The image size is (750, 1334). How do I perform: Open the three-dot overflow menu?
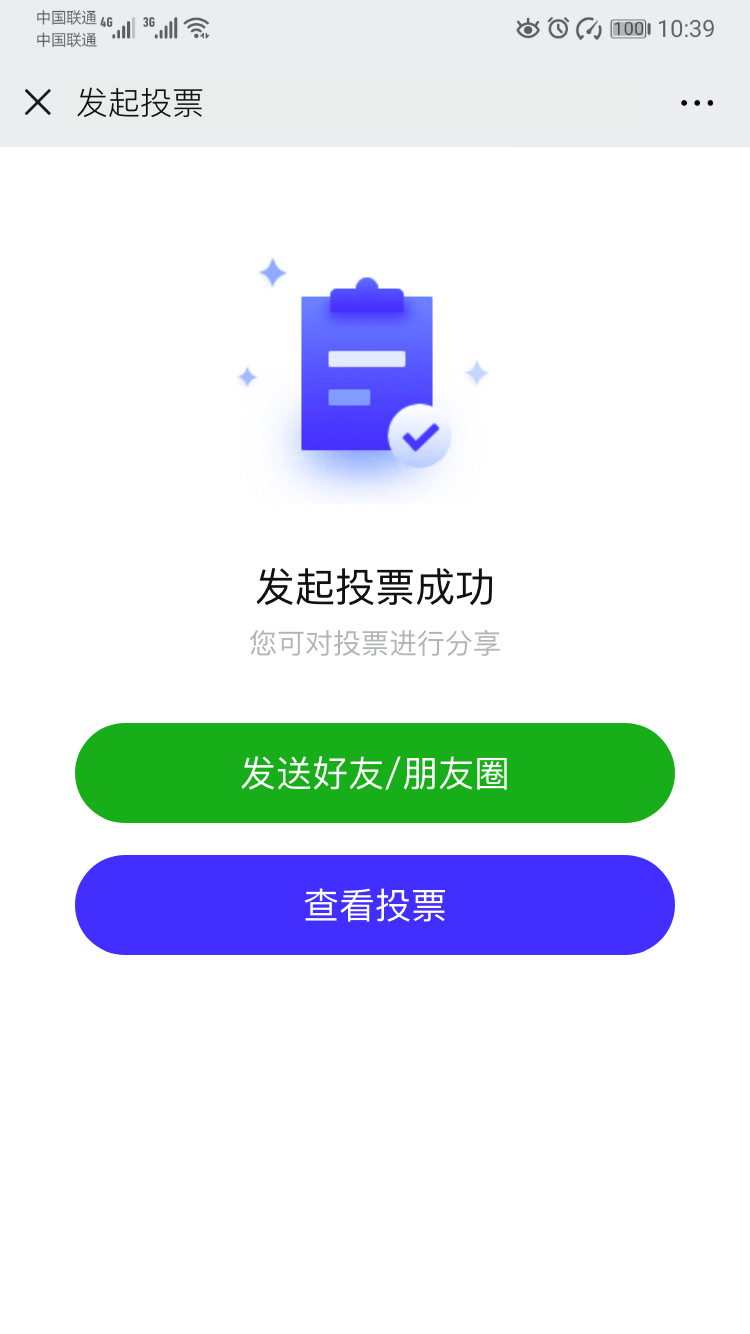coord(697,103)
